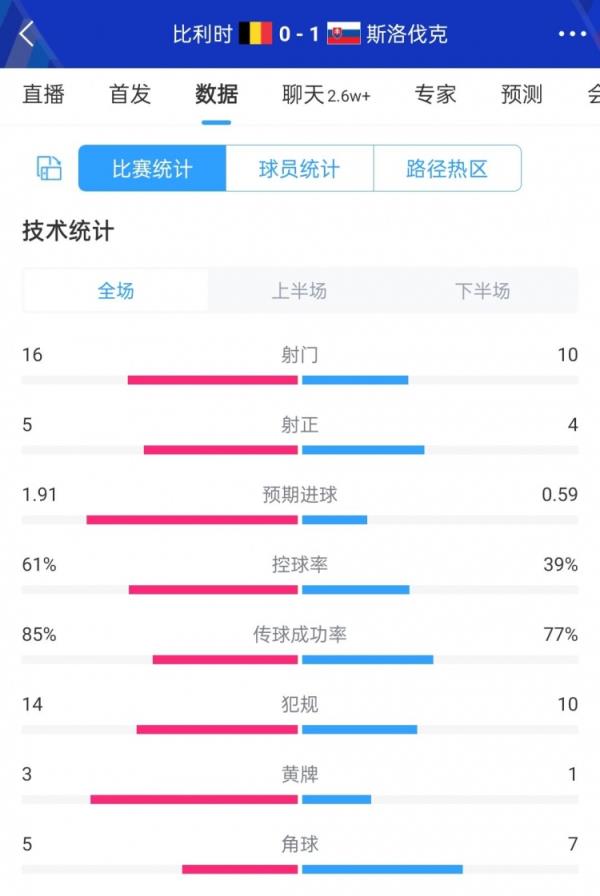Viewport: 600px width, 896px height.
Task: Select the 比赛统计 segment
Action: (152, 168)
